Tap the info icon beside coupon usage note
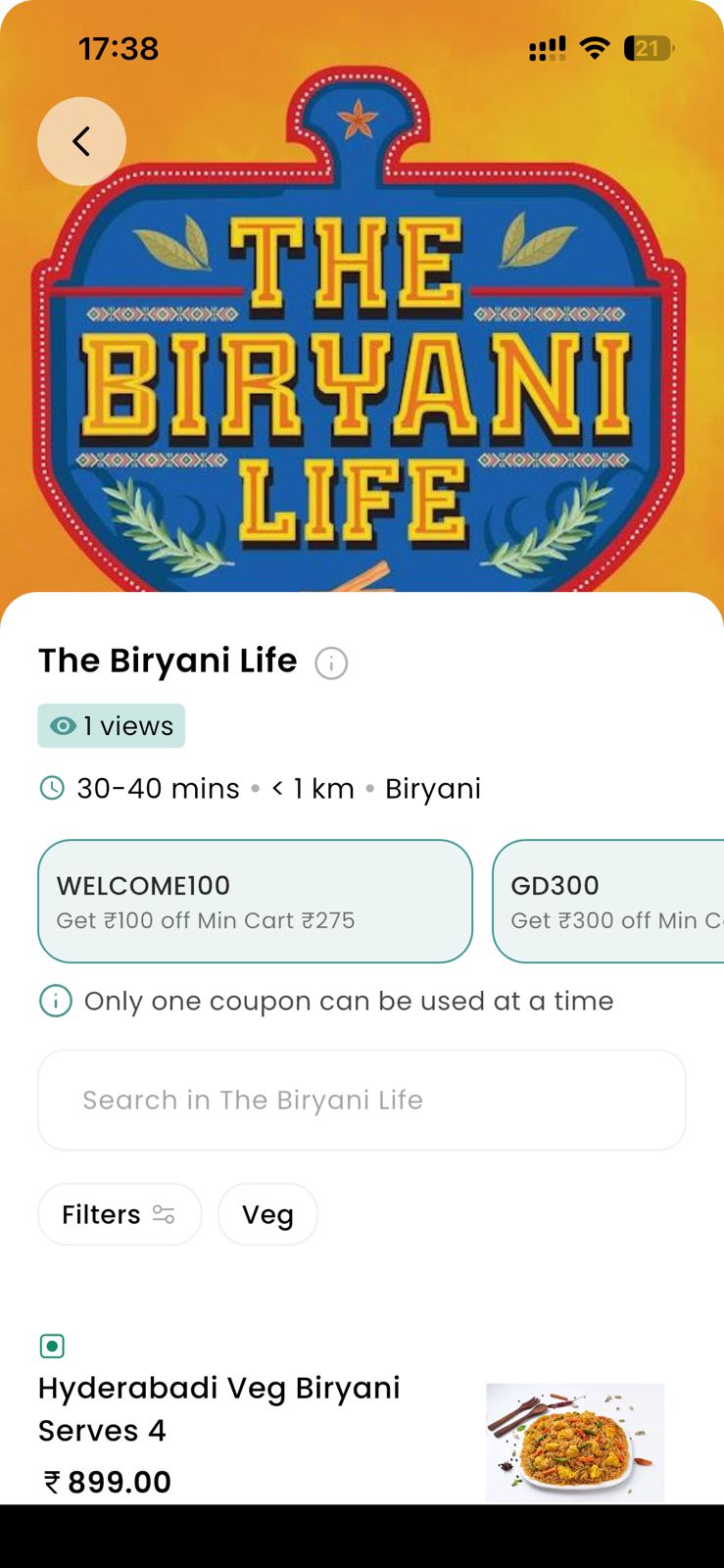Viewport: 724px width, 1568px height. coord(57,1001)
